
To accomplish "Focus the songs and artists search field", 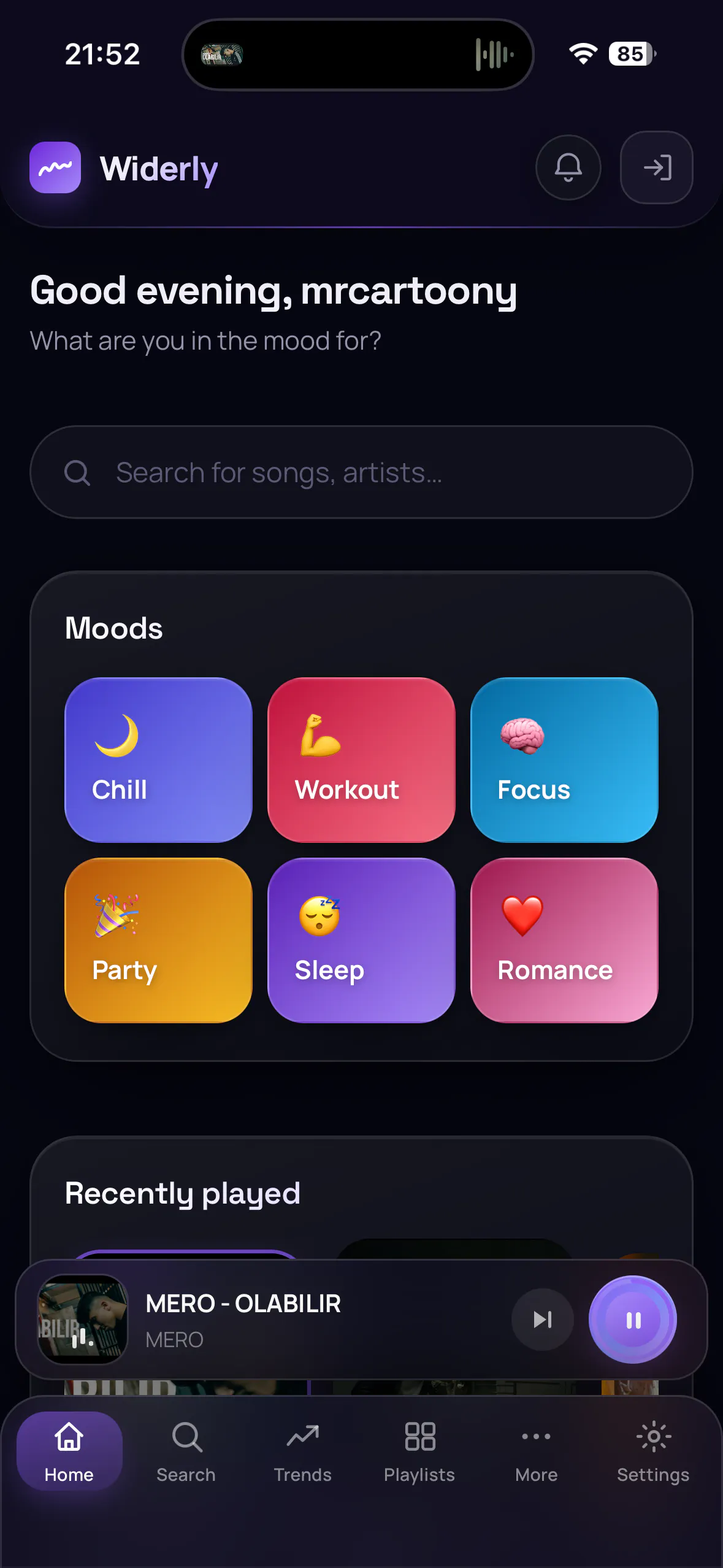I will click(x=361, y=472).
